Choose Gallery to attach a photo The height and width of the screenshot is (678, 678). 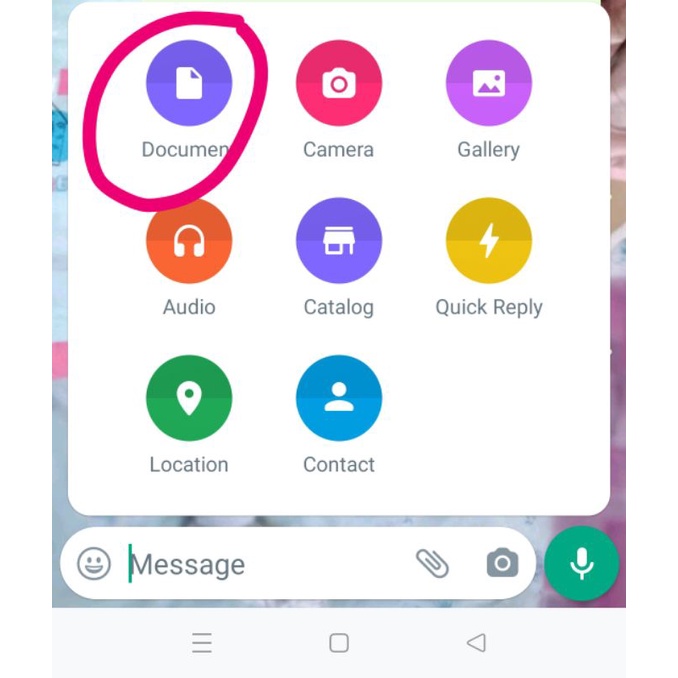point(489,83)
